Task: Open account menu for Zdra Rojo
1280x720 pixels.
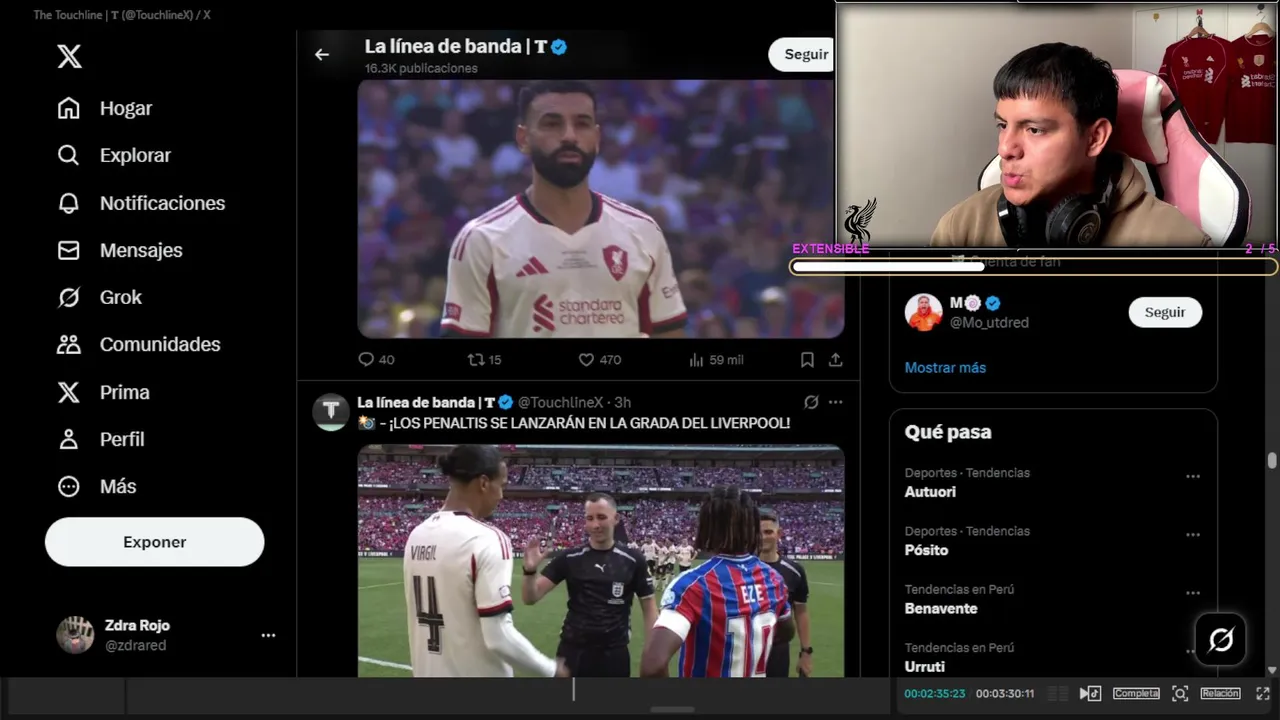Action: click(x=268, y=635)
